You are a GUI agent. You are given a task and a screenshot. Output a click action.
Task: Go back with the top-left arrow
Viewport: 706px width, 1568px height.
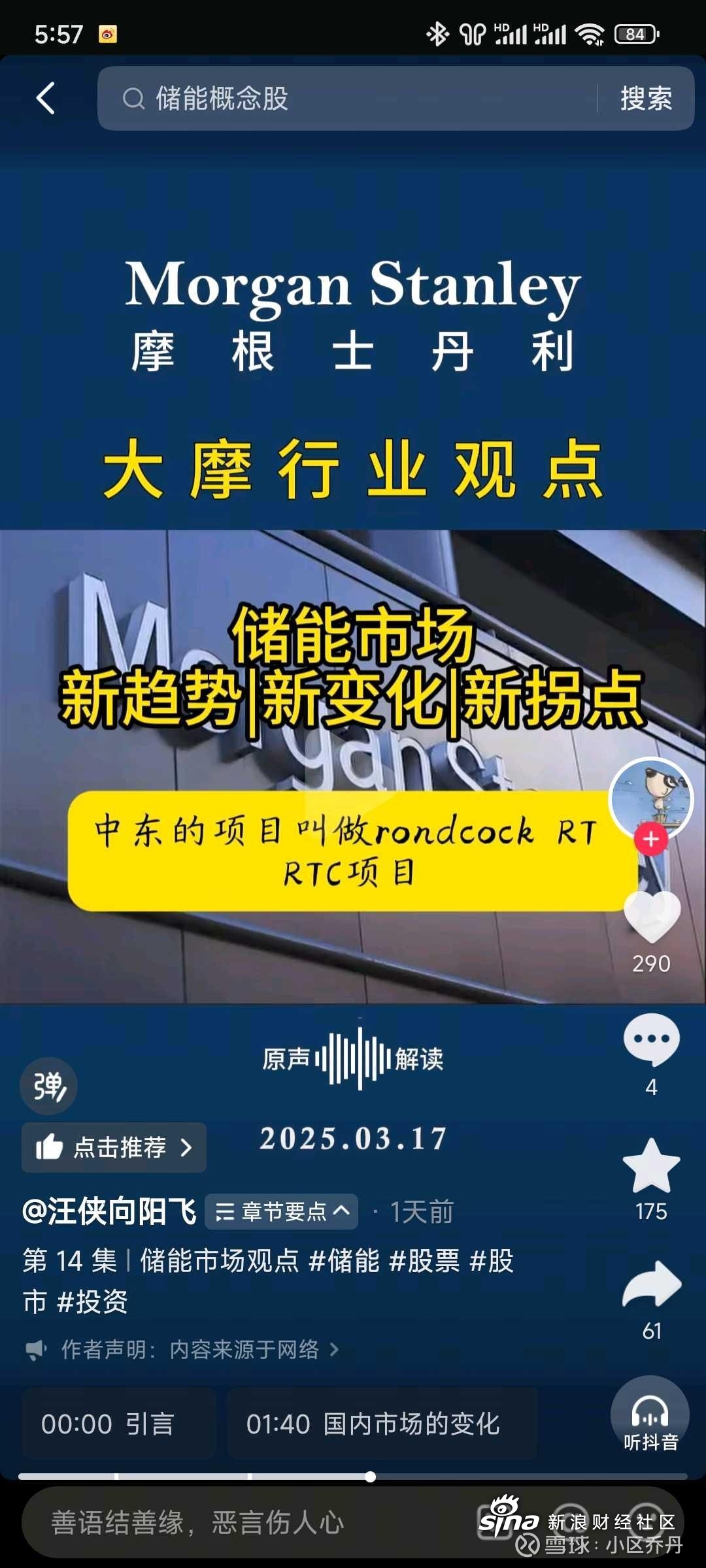46,99
